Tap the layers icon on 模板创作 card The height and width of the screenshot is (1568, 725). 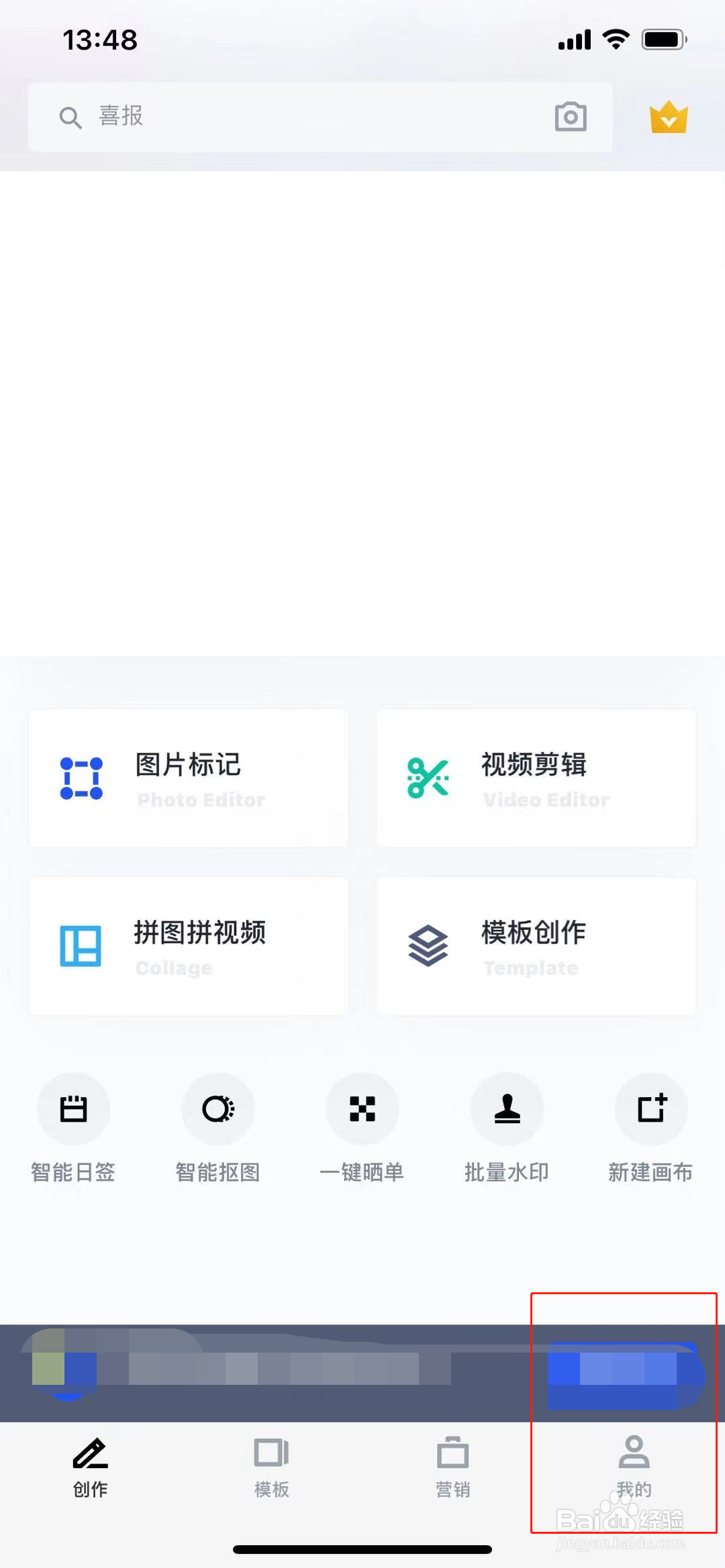[428, 946]
